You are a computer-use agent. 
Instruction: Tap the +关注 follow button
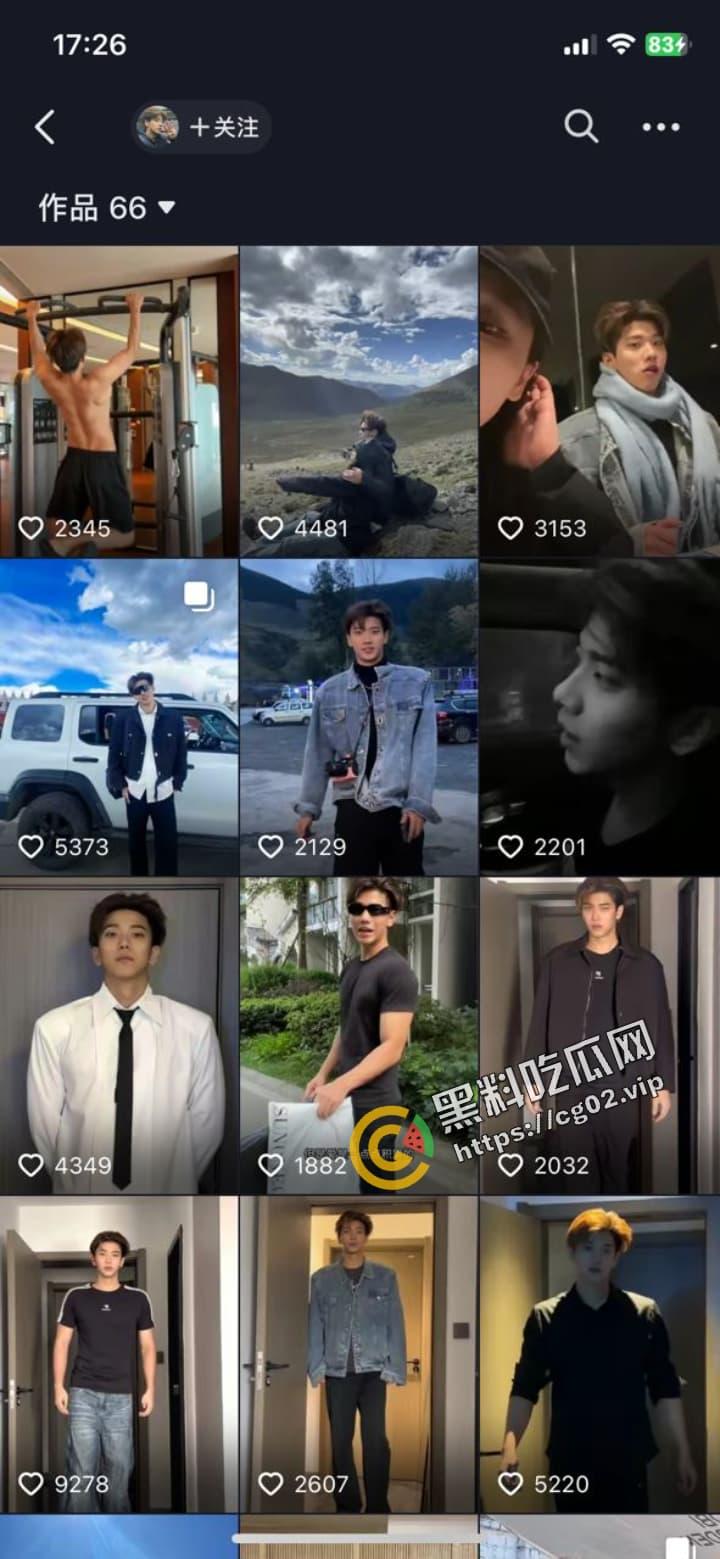223,128
